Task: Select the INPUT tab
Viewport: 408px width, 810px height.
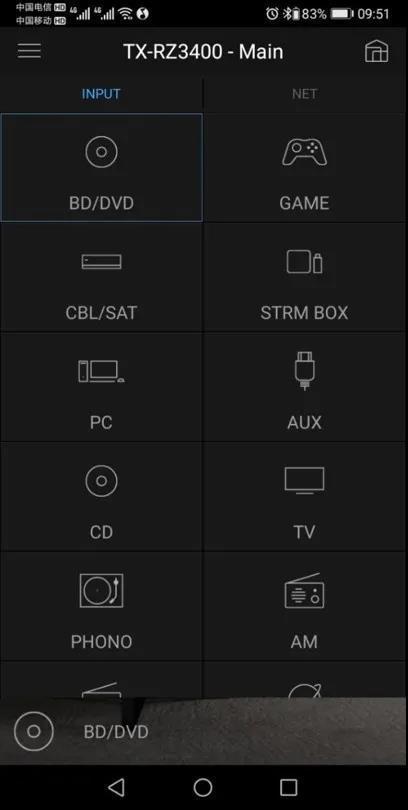Action: click(101, 94)
